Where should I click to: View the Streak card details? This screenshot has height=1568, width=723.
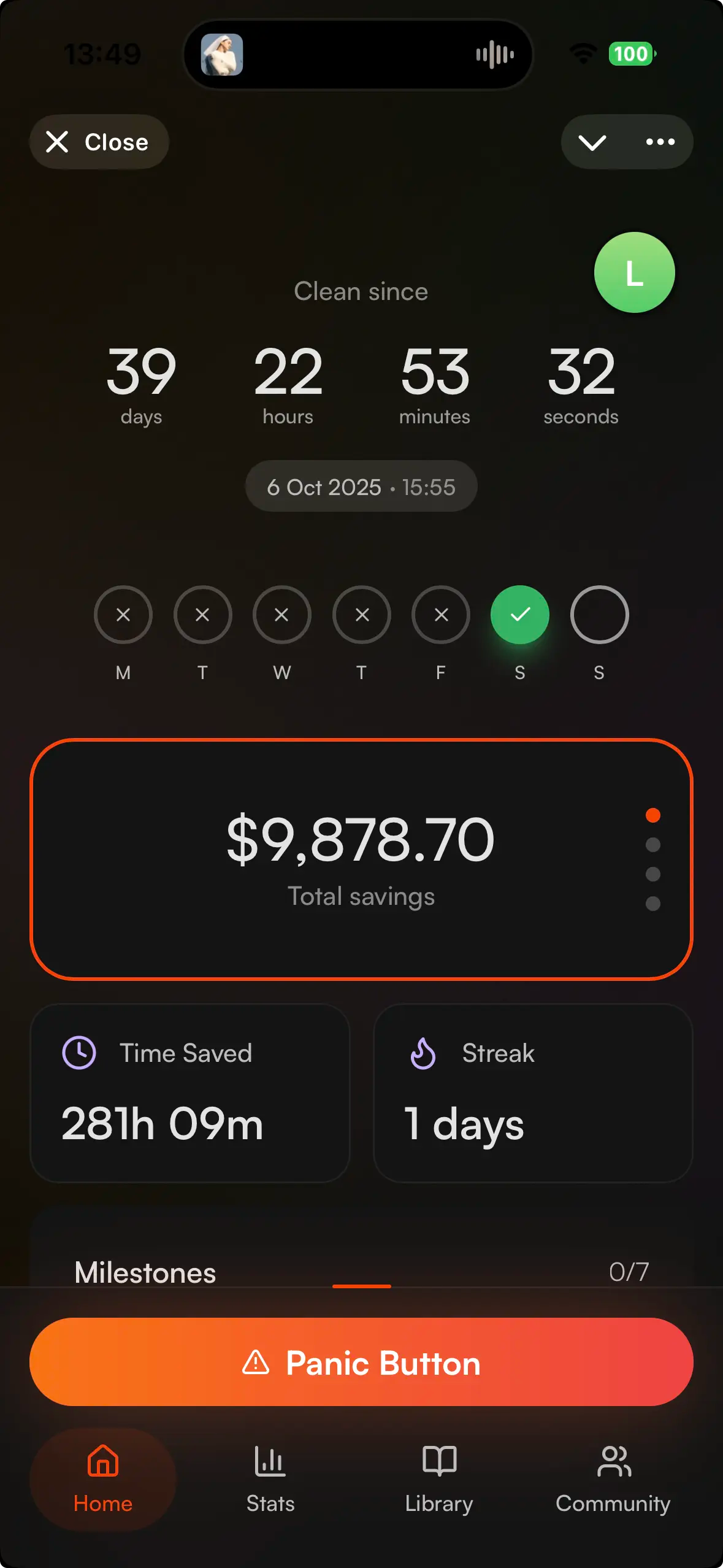pyautogui.click(x=533, y=1093)
